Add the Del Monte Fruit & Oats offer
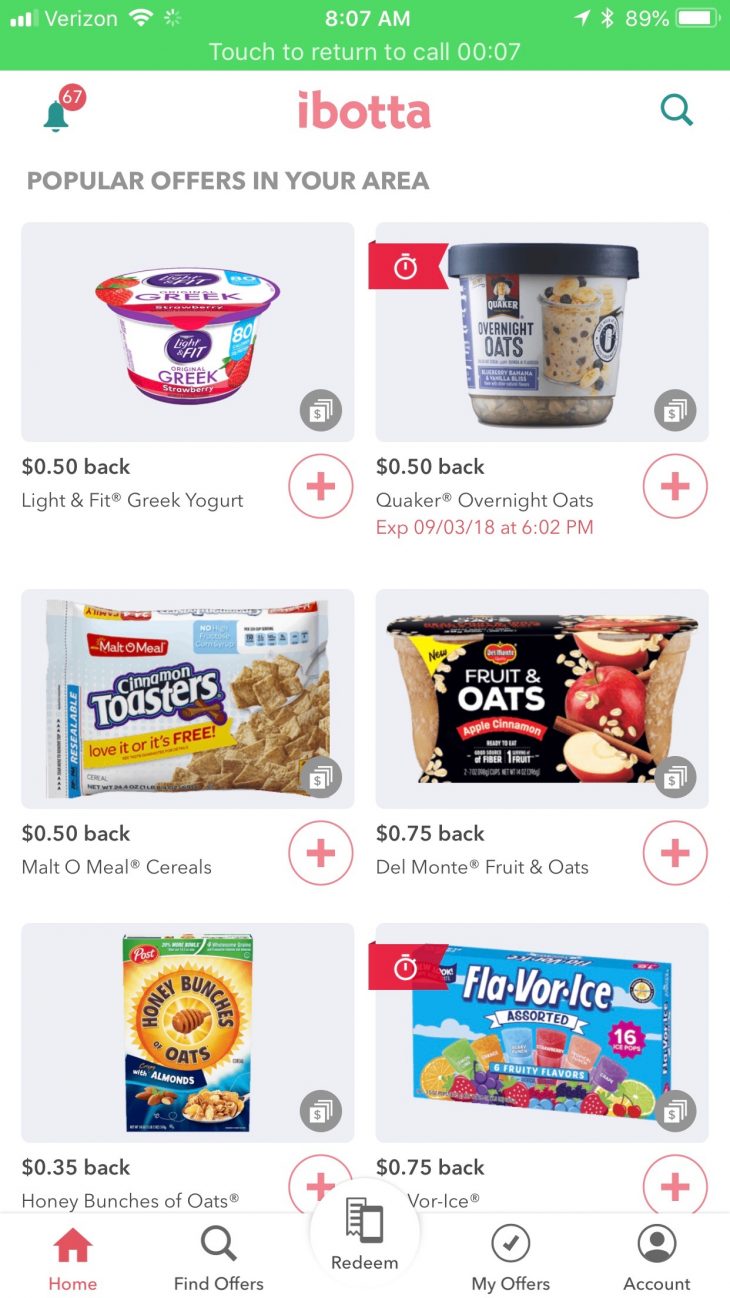The height and width of the screenshot is (1298, 730). (x=675, y=853)
